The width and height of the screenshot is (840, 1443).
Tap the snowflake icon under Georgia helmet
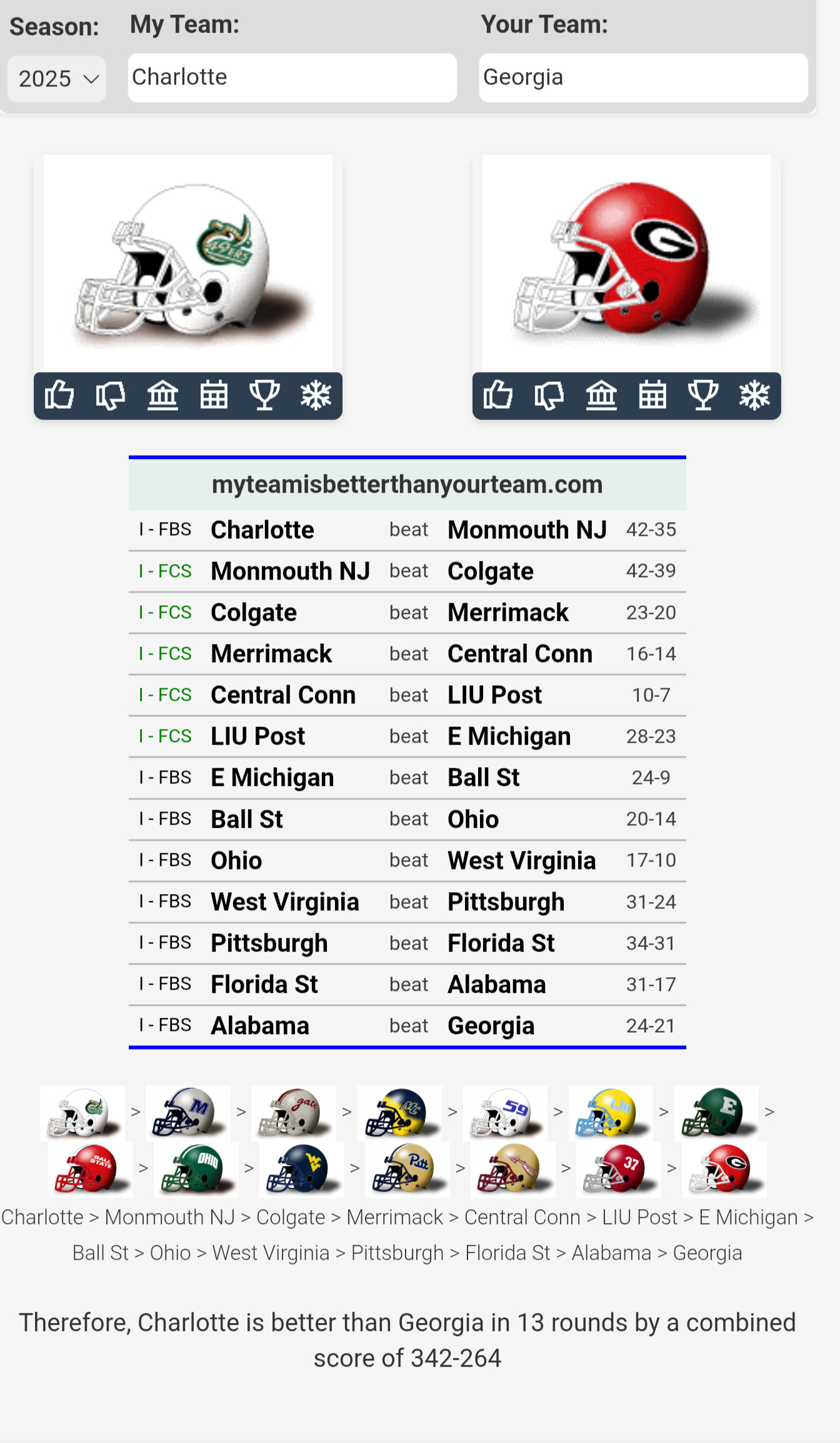point(754,395)
